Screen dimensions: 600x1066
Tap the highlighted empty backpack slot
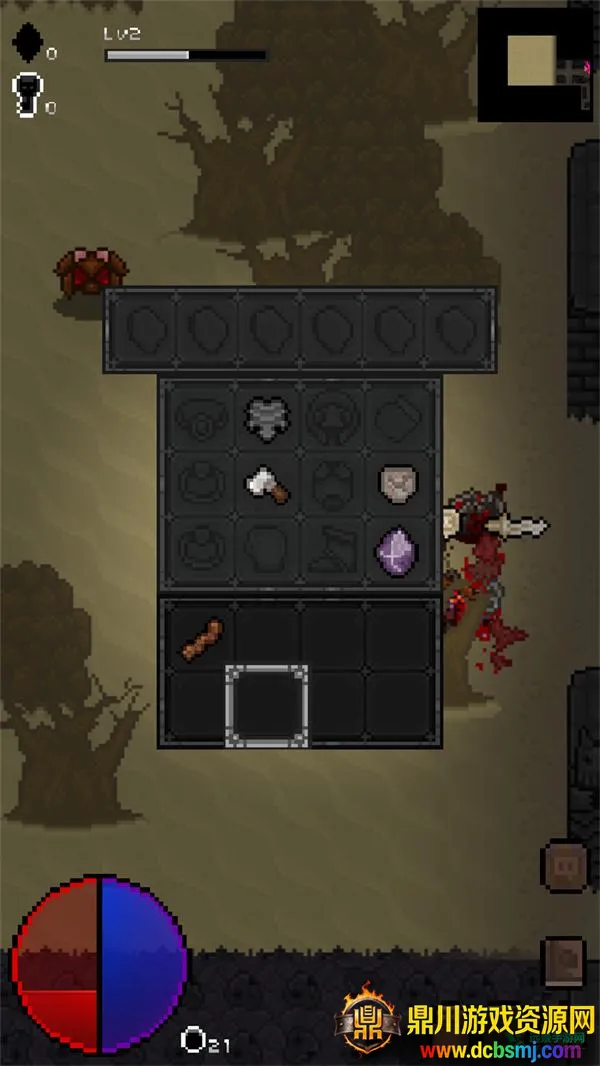click(266, 706)
